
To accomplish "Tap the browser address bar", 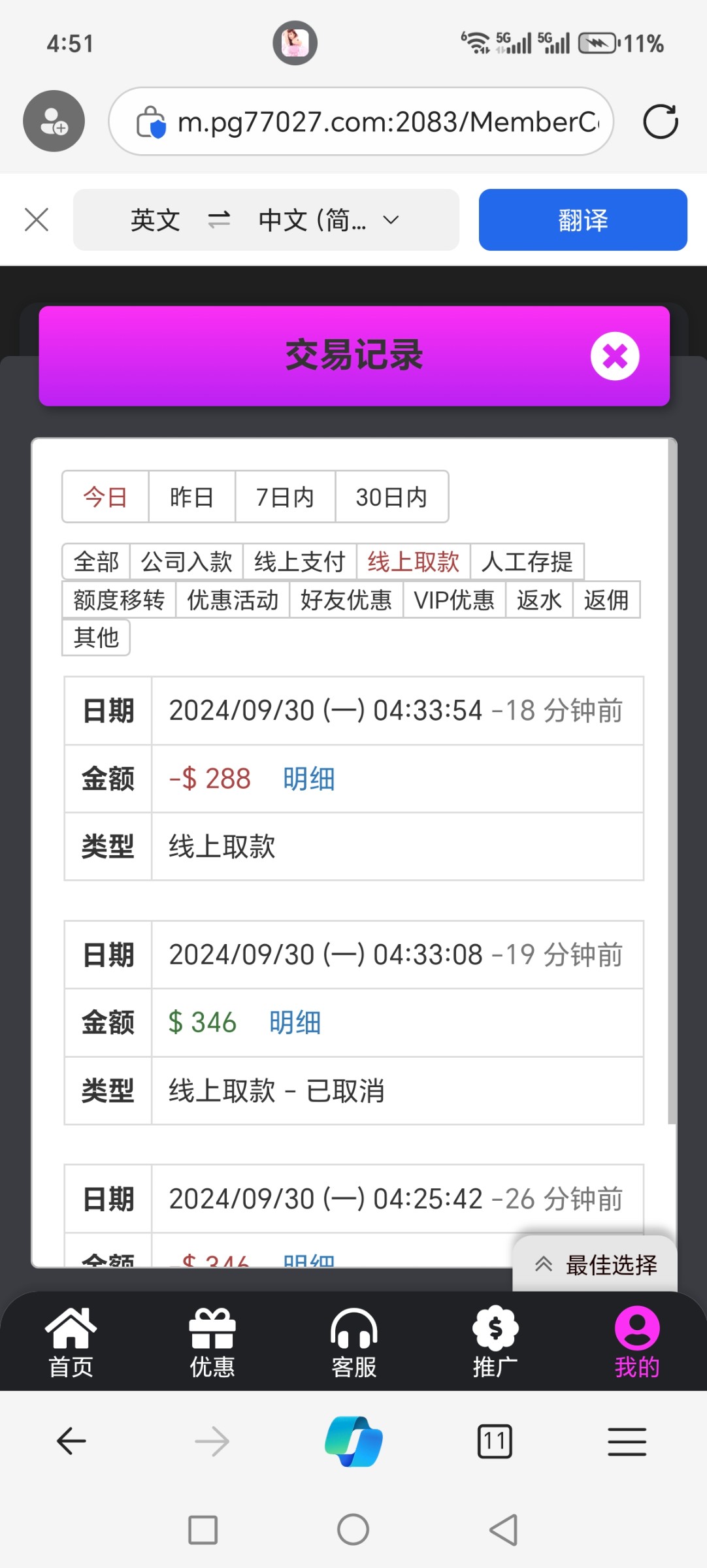I will pos(361,122).
